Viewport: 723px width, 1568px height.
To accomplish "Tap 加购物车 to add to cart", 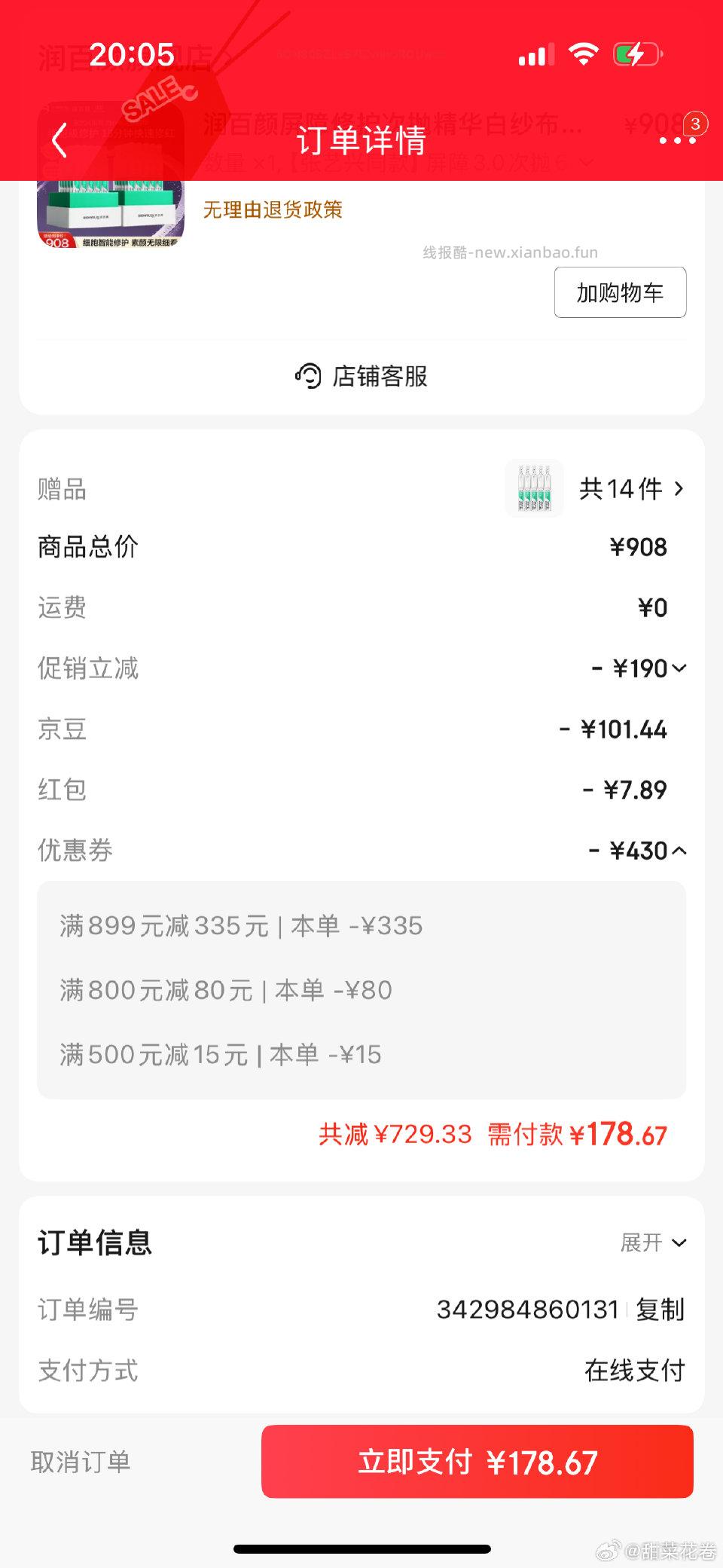I will (619, 292).
